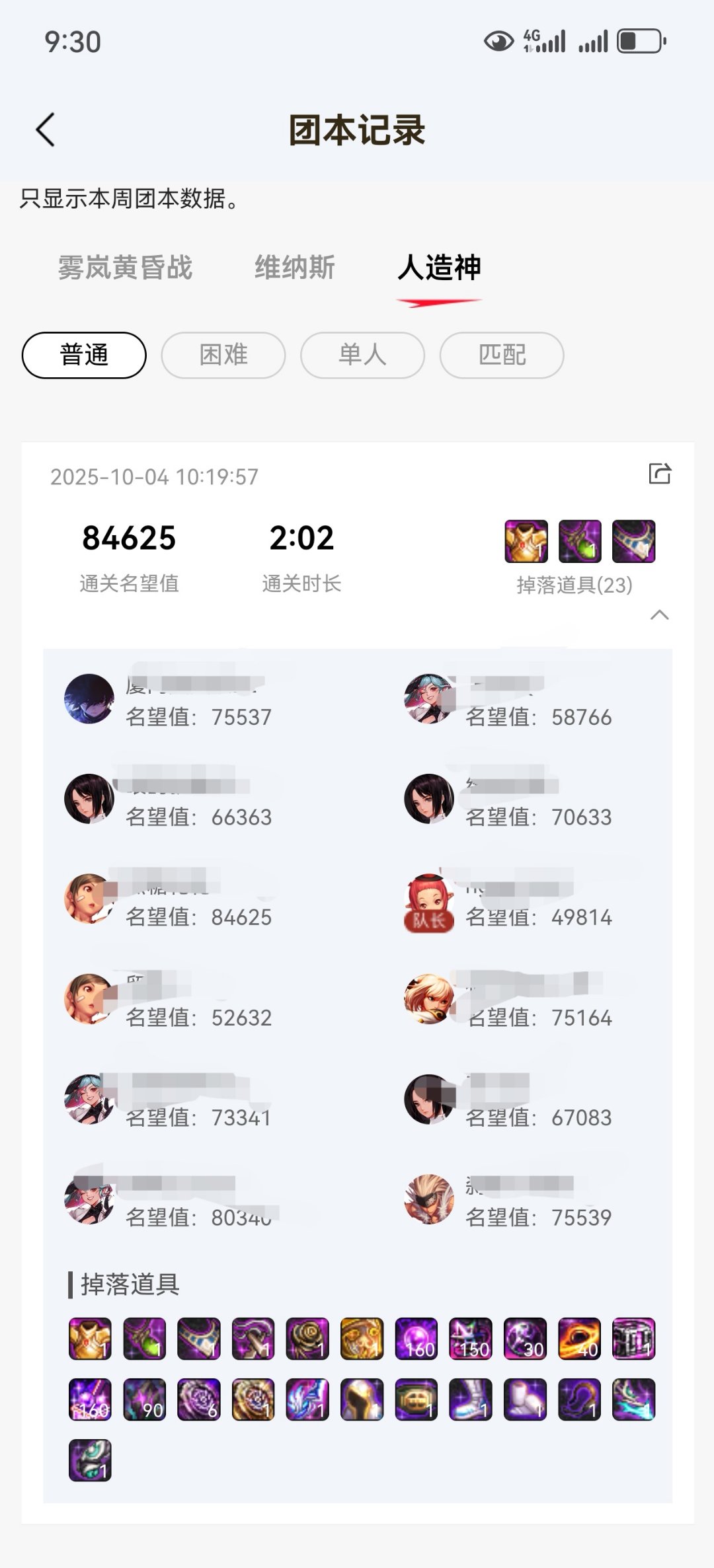This screenshot has height=1568, width=714.
Task: Go back from 团本记录 page
Action: pos(45,130)
